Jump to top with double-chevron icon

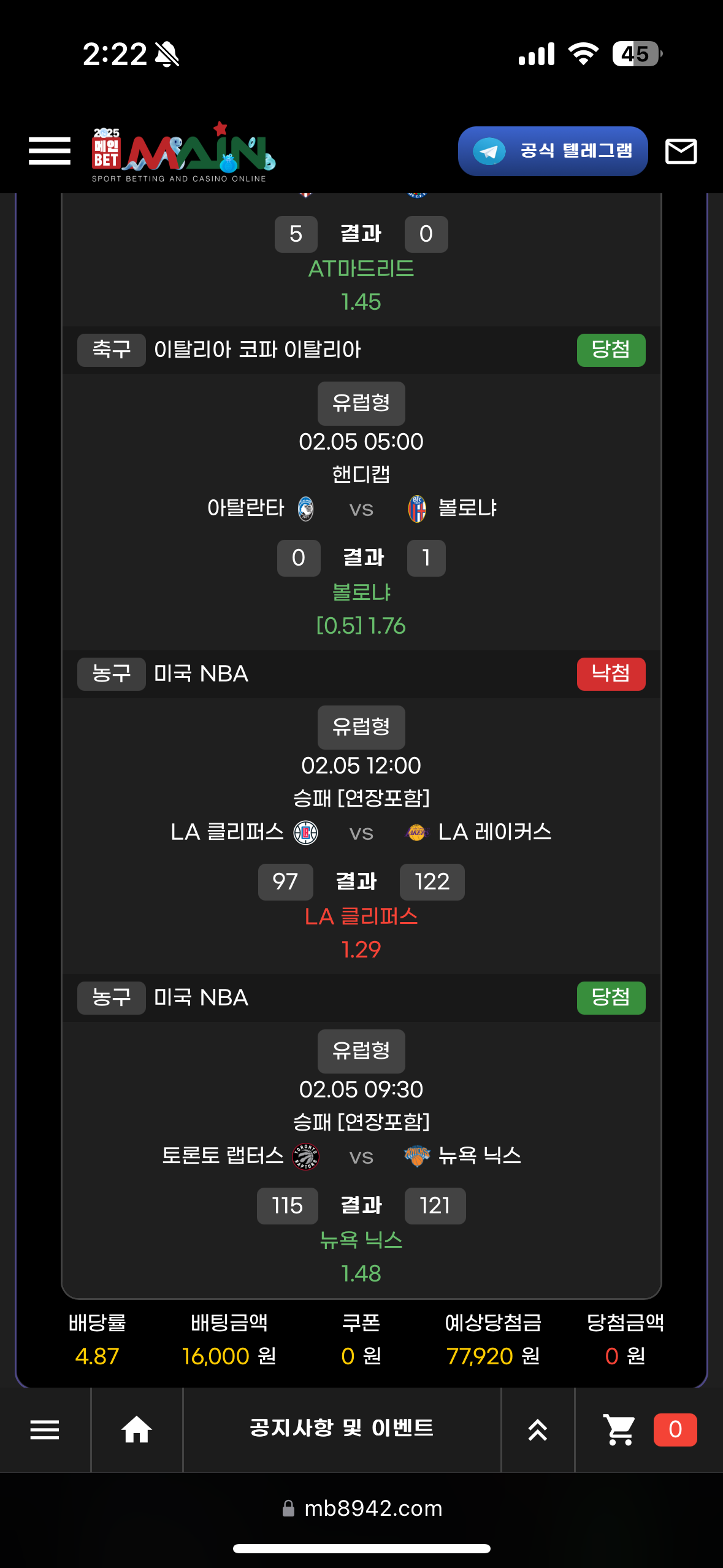tap(538, 1430)
